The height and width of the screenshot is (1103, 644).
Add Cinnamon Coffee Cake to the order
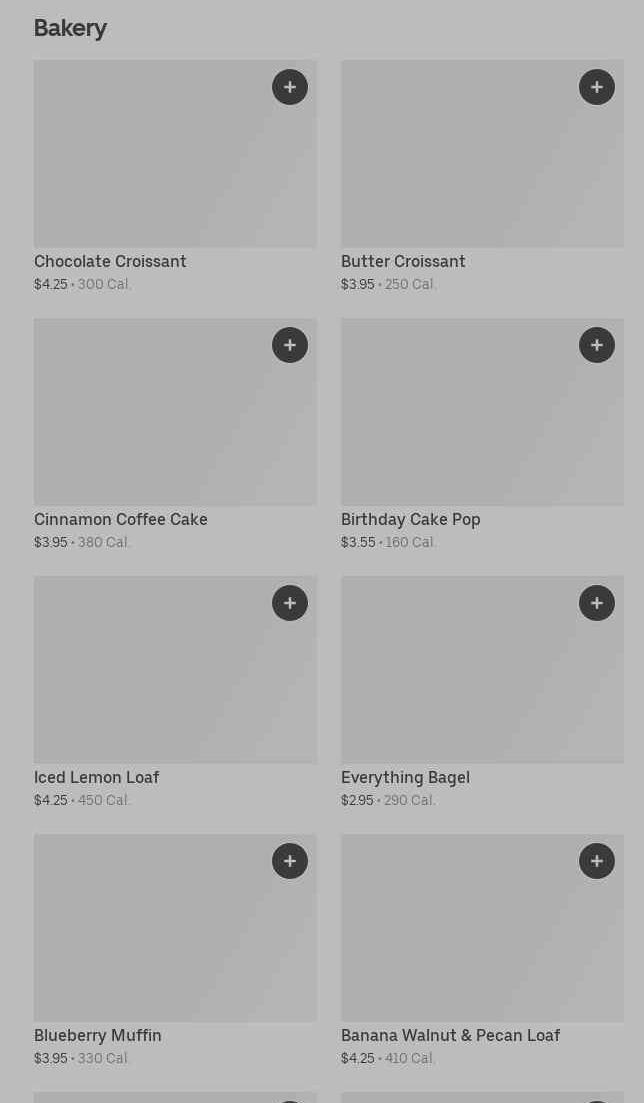pos(290,345)
